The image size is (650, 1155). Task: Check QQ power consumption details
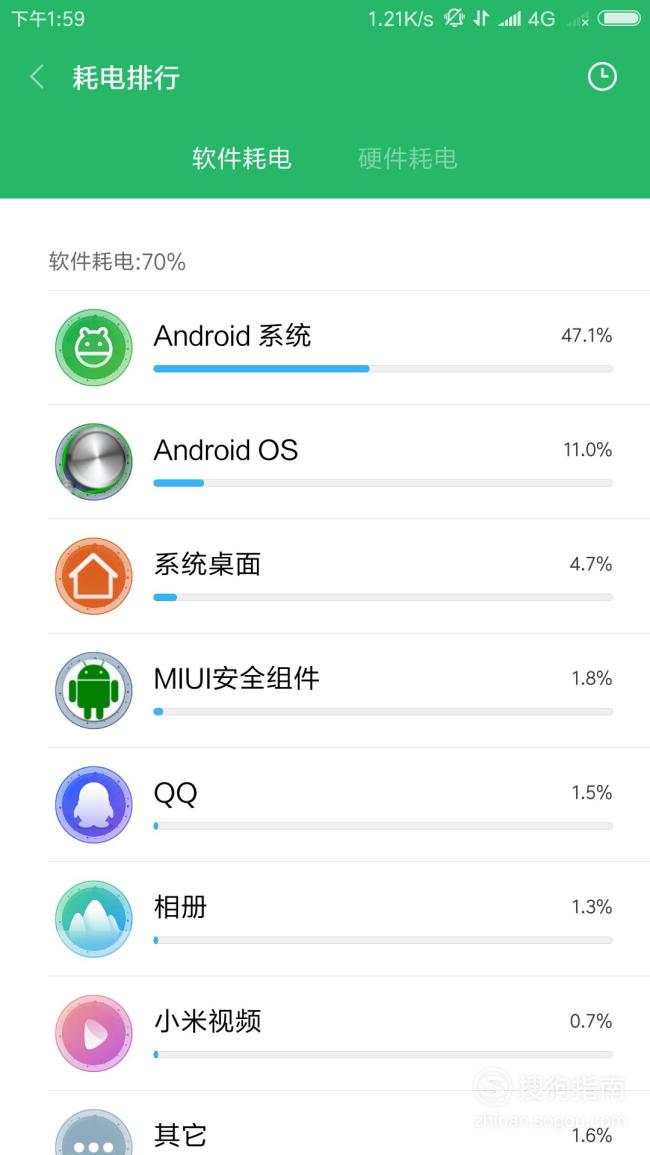pyautogui.click(x=330, y=804)
